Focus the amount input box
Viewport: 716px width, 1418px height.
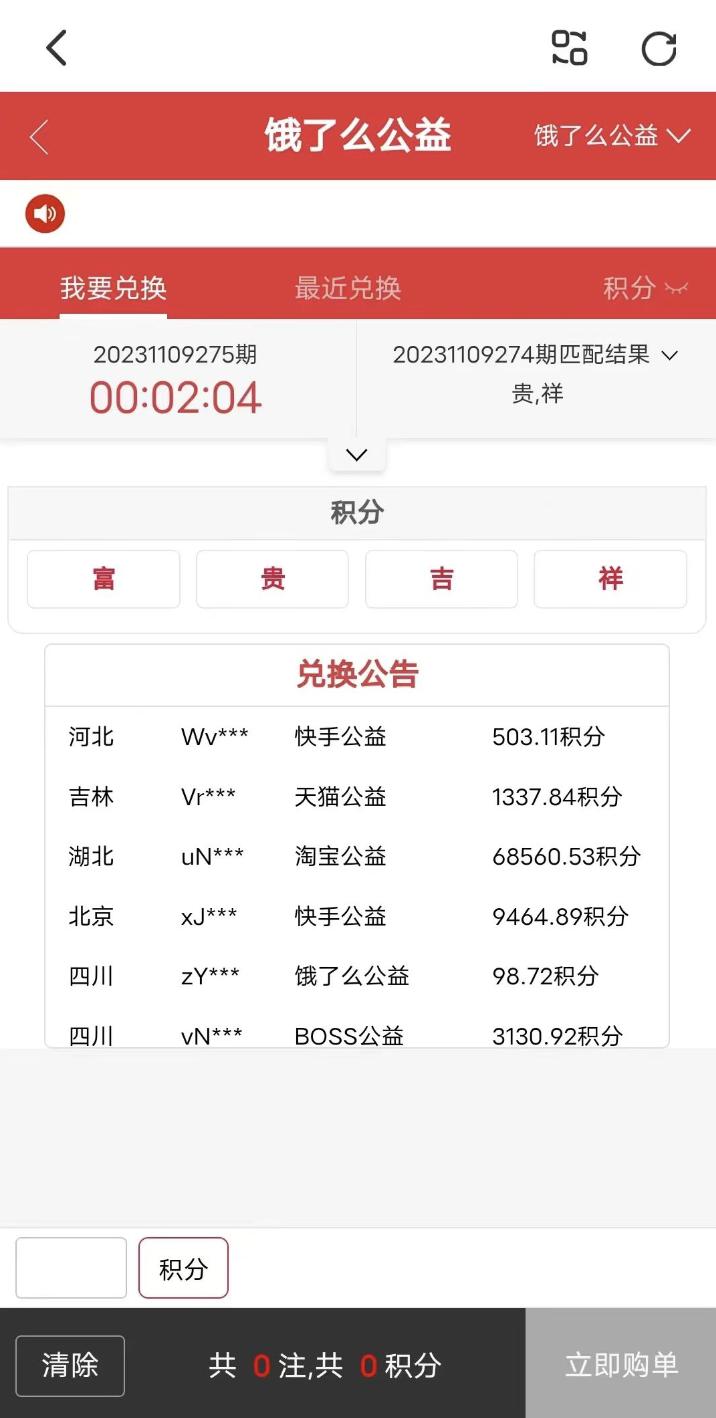71,1268
